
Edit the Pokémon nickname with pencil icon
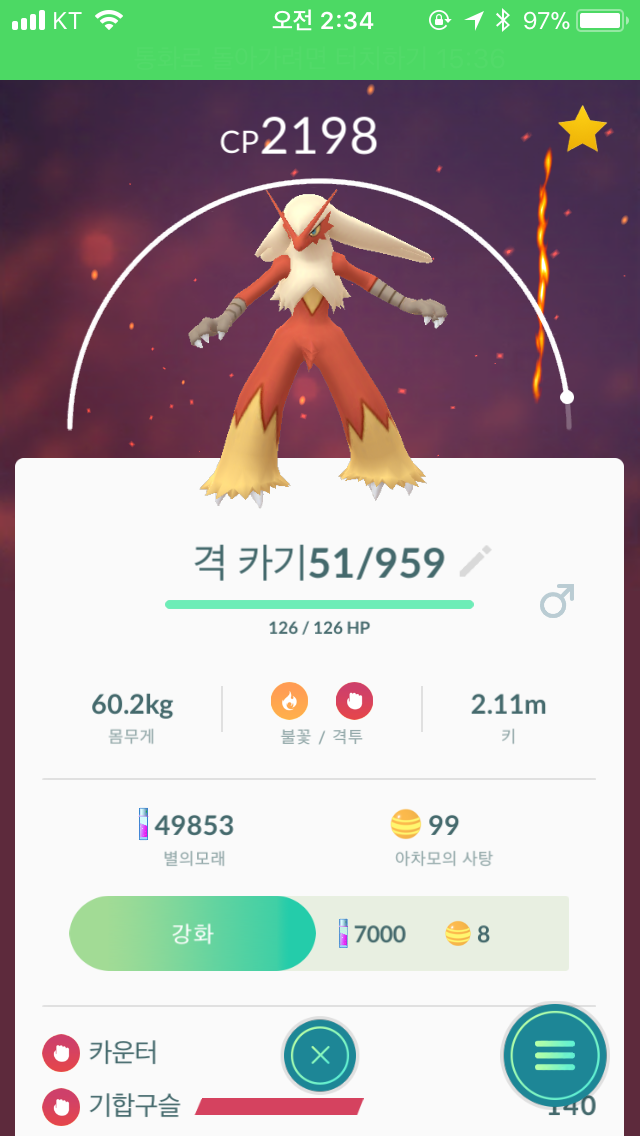point(476,562)
